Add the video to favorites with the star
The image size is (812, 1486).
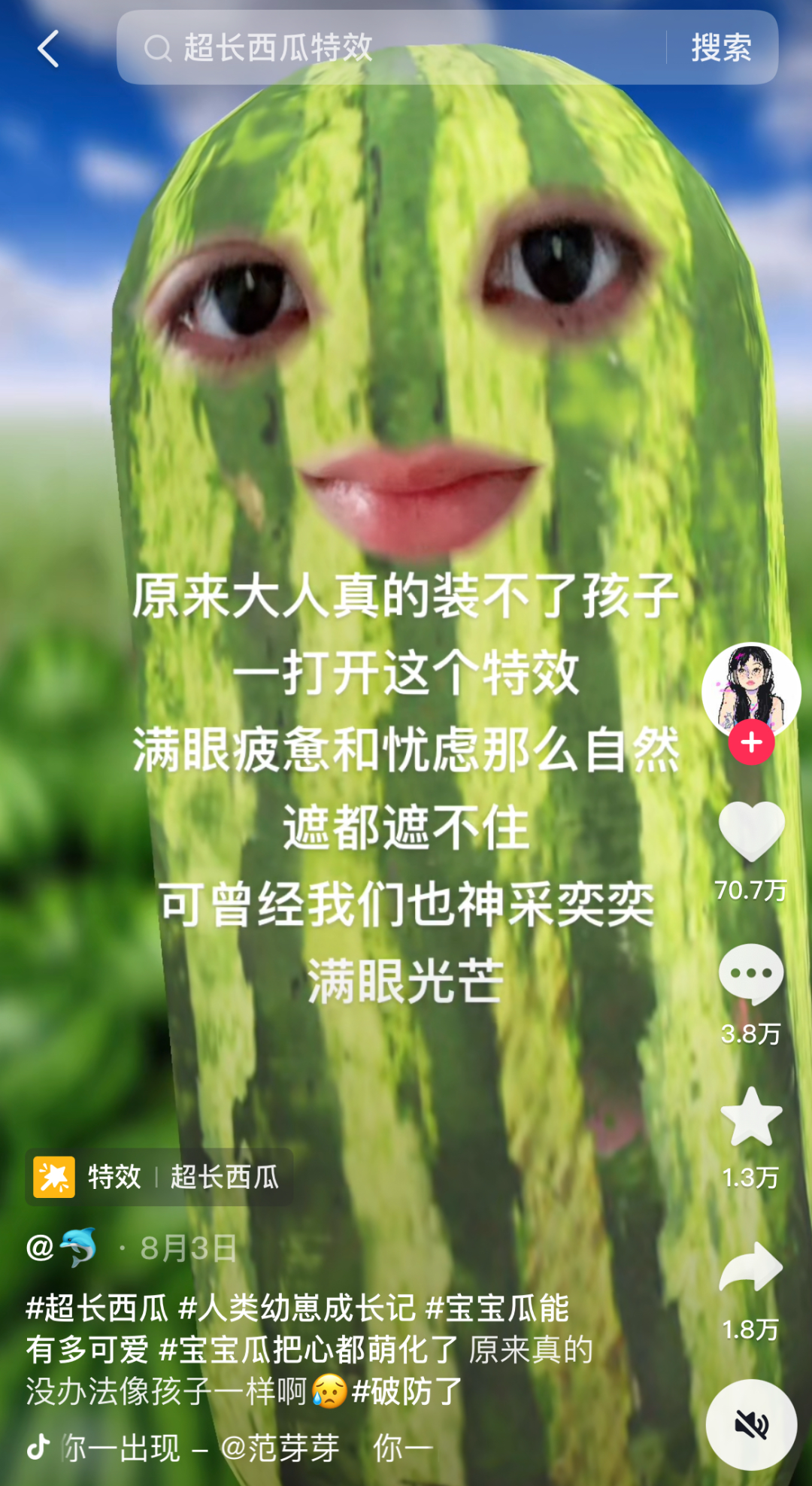tap(751, 1118)
